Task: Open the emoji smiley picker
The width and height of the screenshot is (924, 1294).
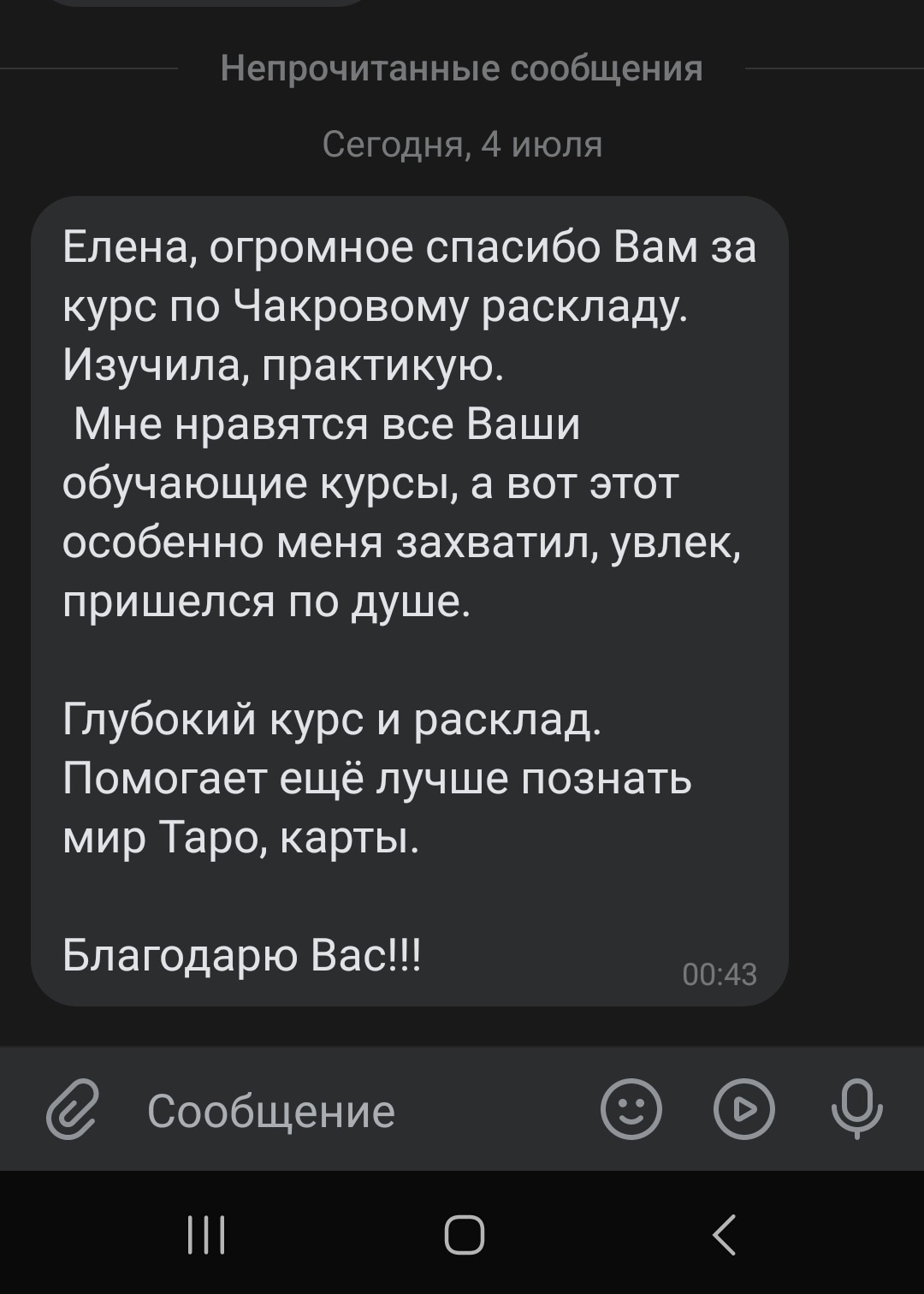Action: click(631, 1110)
